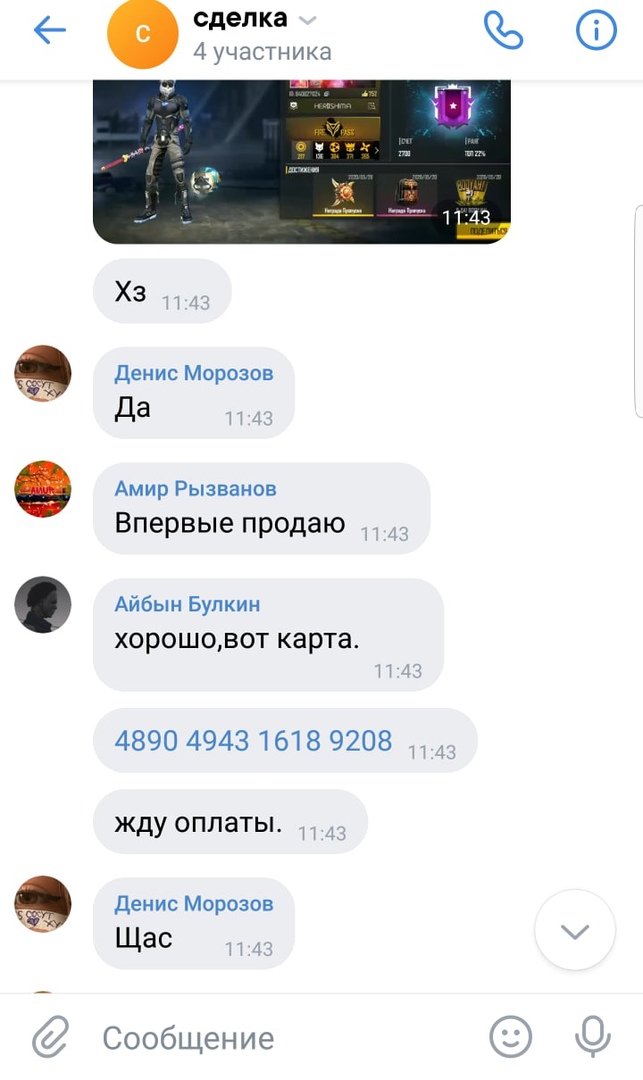
Task: Open the game screenshot image in chat
Action: (x=301, y=162)
